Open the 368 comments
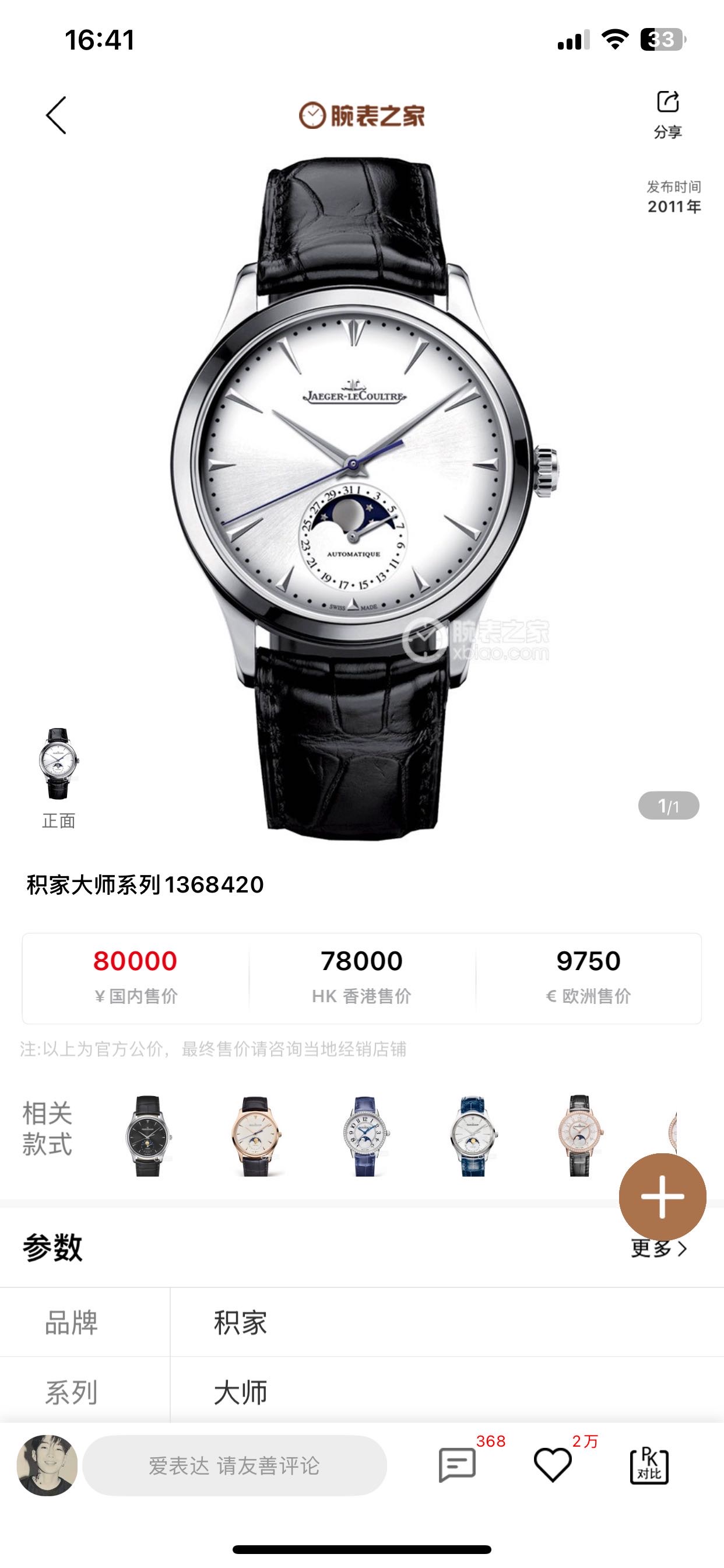724x1568 pixels. pos(458,1464)
